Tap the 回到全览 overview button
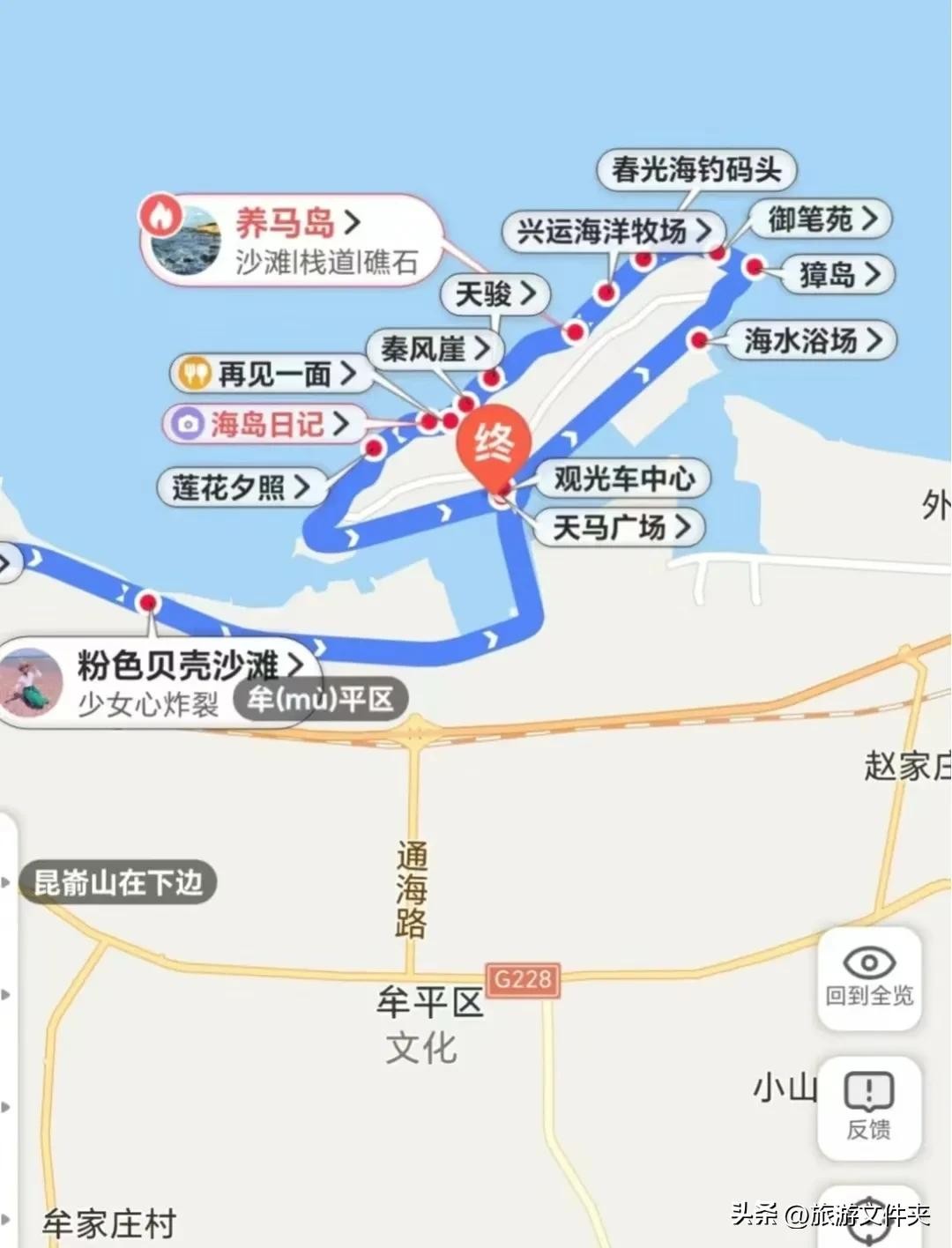 869,978
